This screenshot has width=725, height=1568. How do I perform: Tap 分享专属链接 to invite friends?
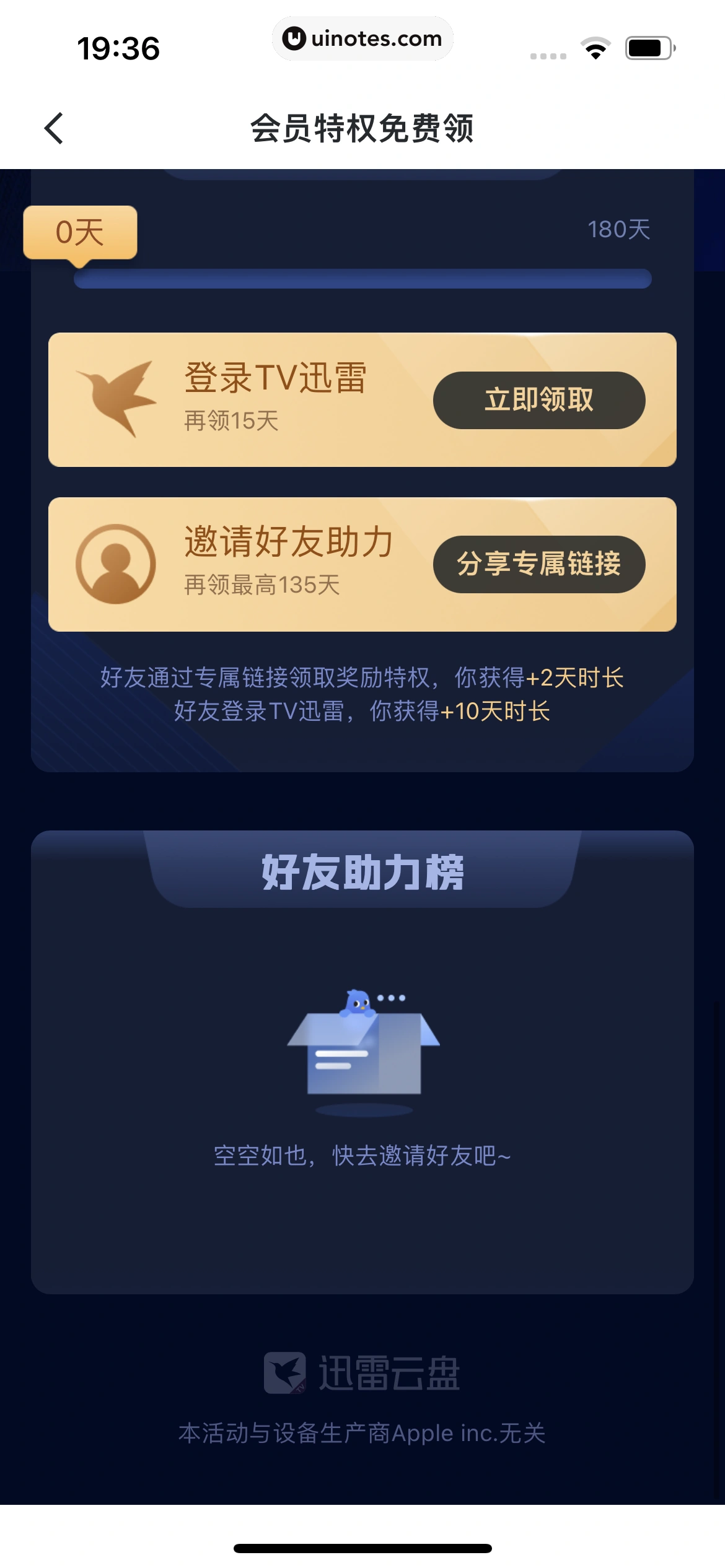[538, 564]
